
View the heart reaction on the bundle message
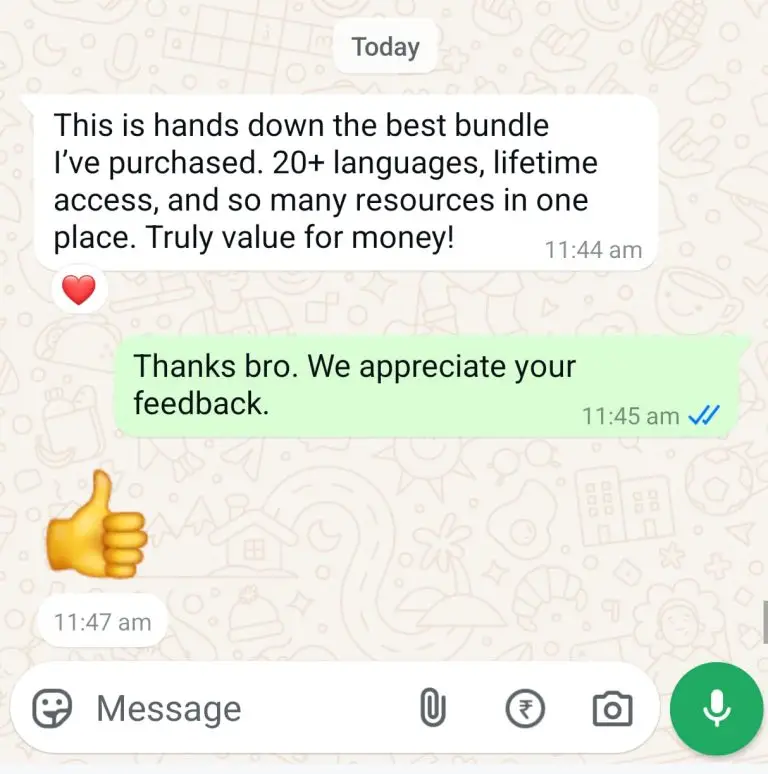[78, 291]
